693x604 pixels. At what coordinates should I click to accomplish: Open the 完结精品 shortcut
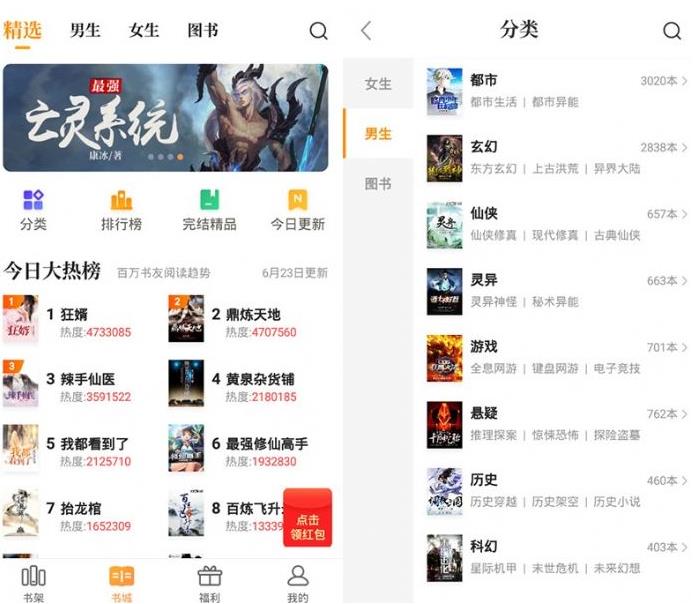click(209, 209)
